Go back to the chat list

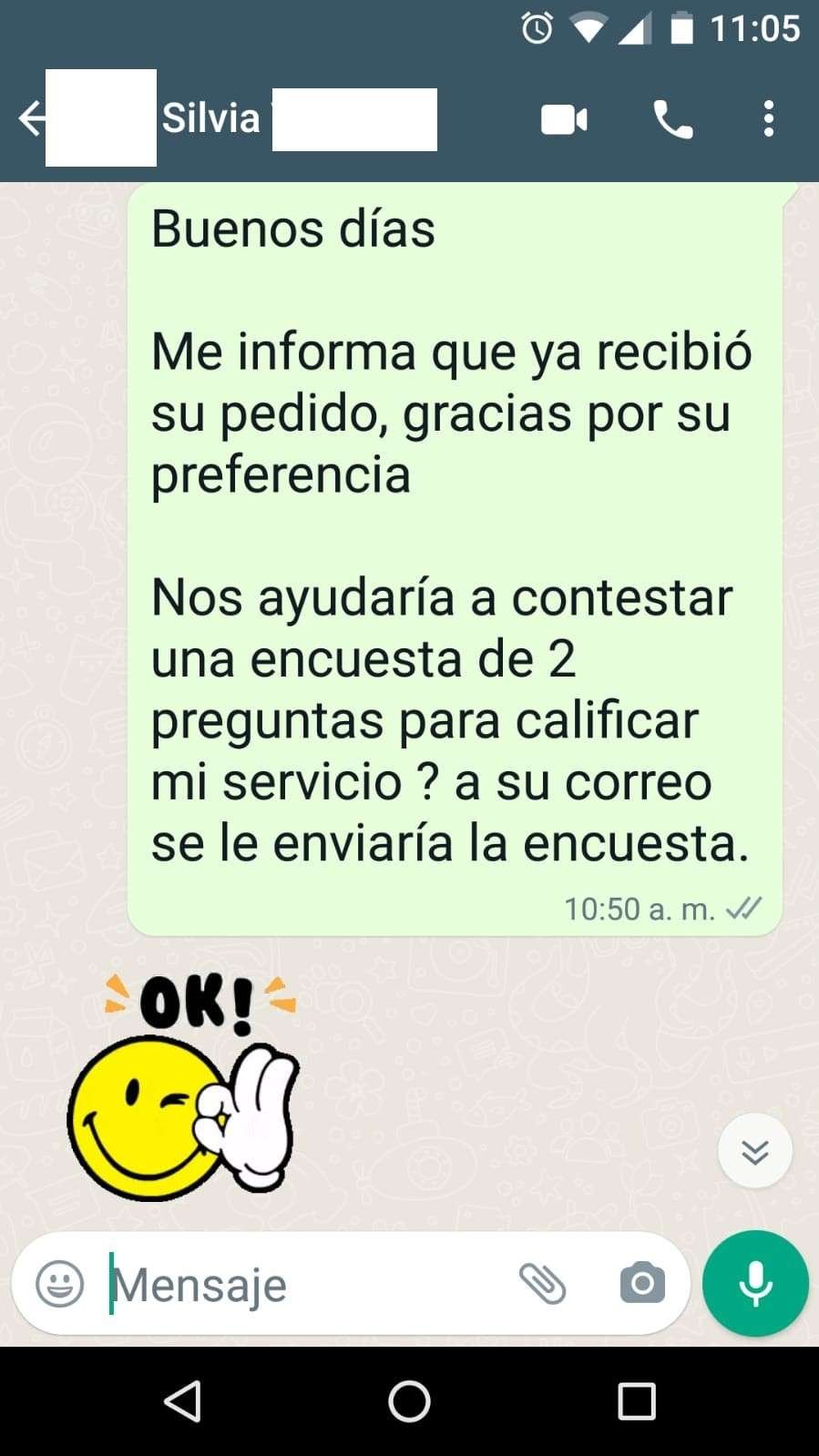click(30, 118)
